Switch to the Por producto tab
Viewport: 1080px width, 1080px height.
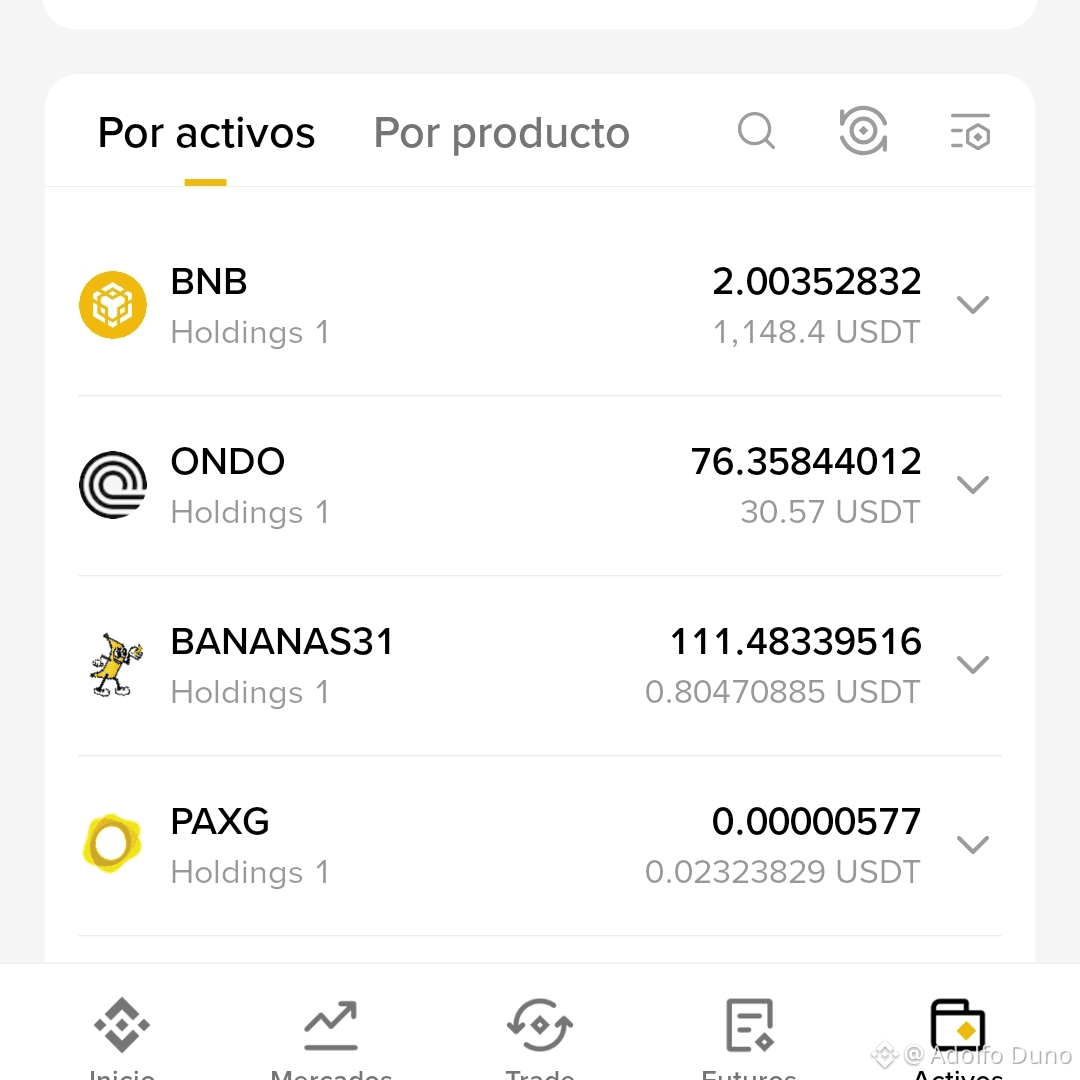pos(501,132)
